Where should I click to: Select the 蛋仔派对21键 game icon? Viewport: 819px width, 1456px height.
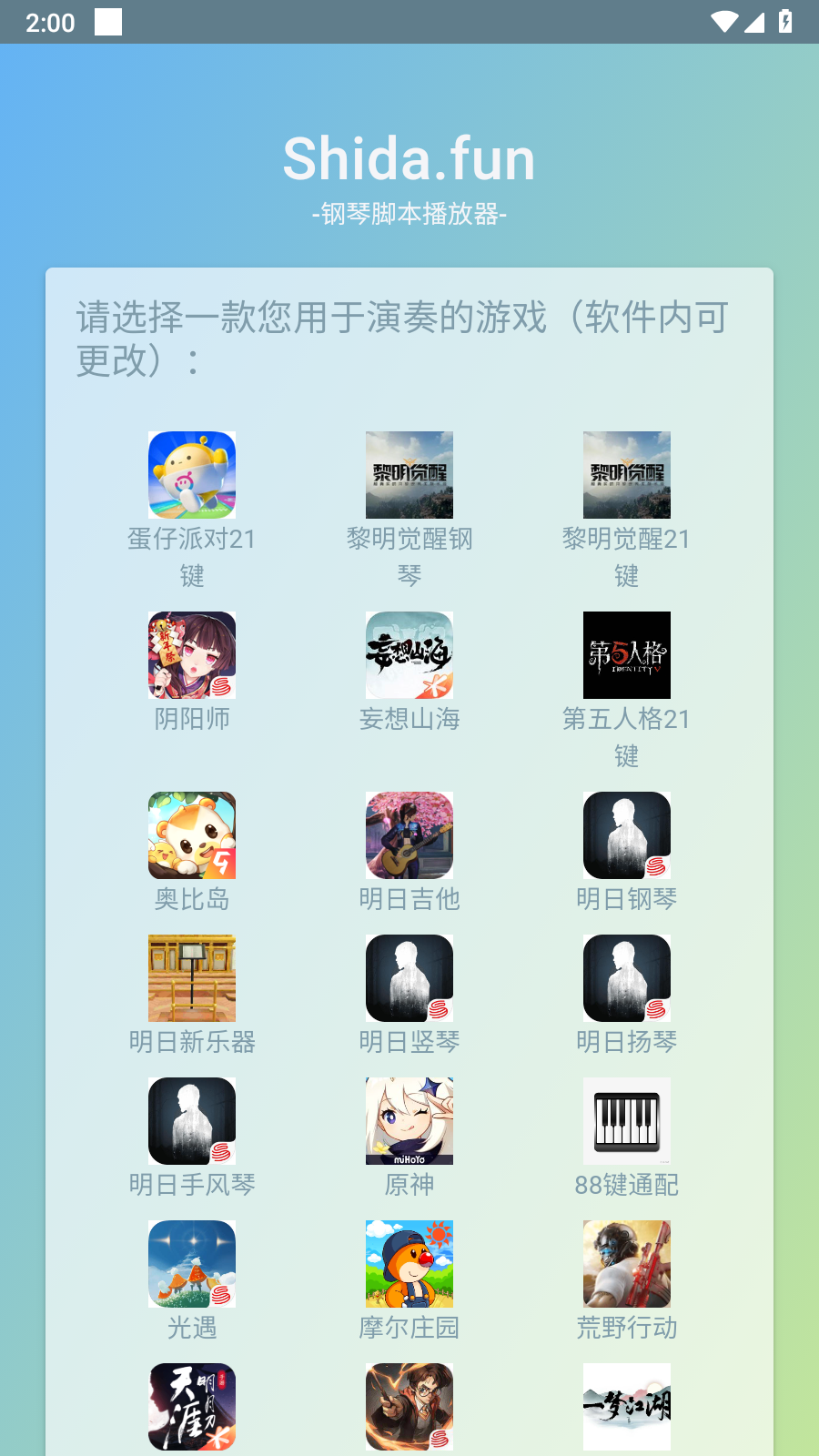coord(191,474)
